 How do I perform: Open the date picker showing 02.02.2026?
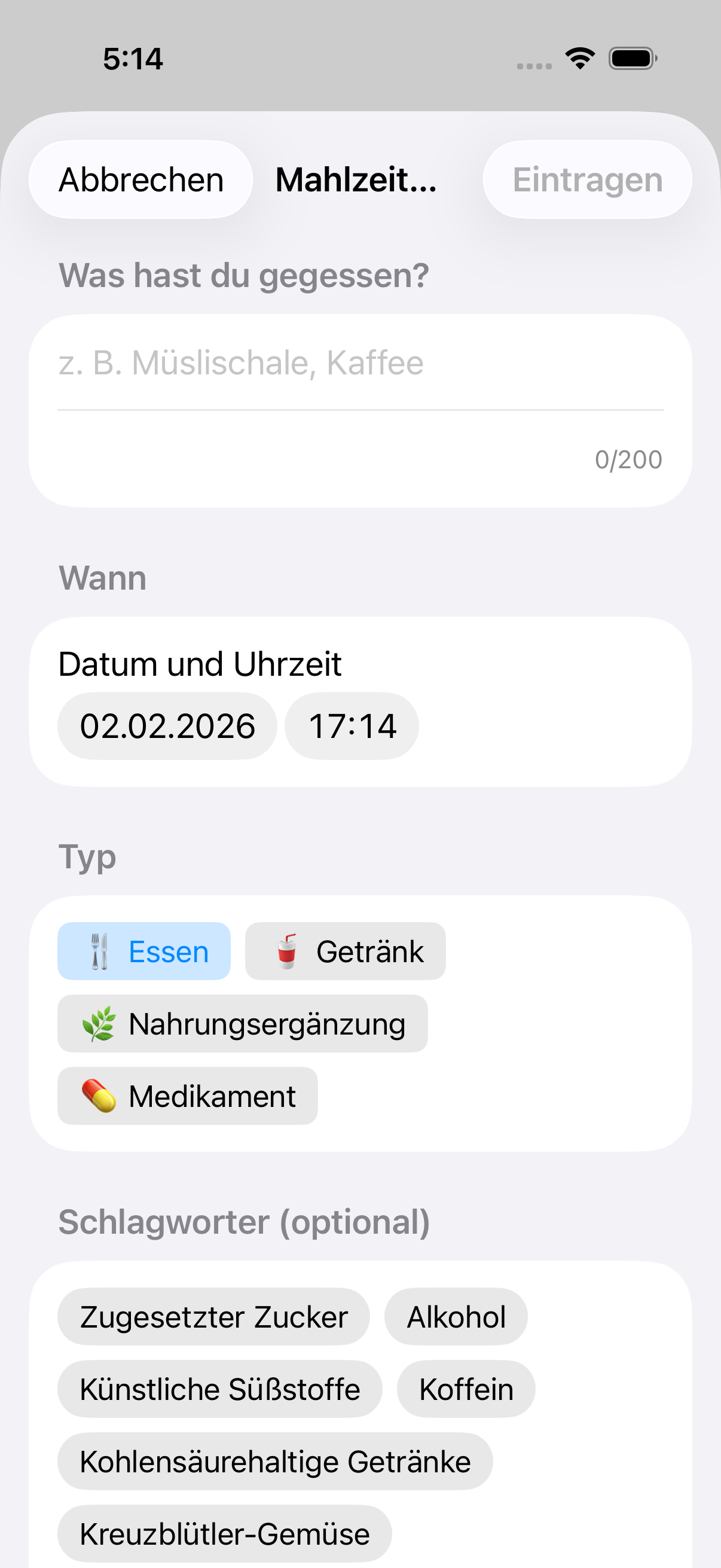click(x=167, y=726)
